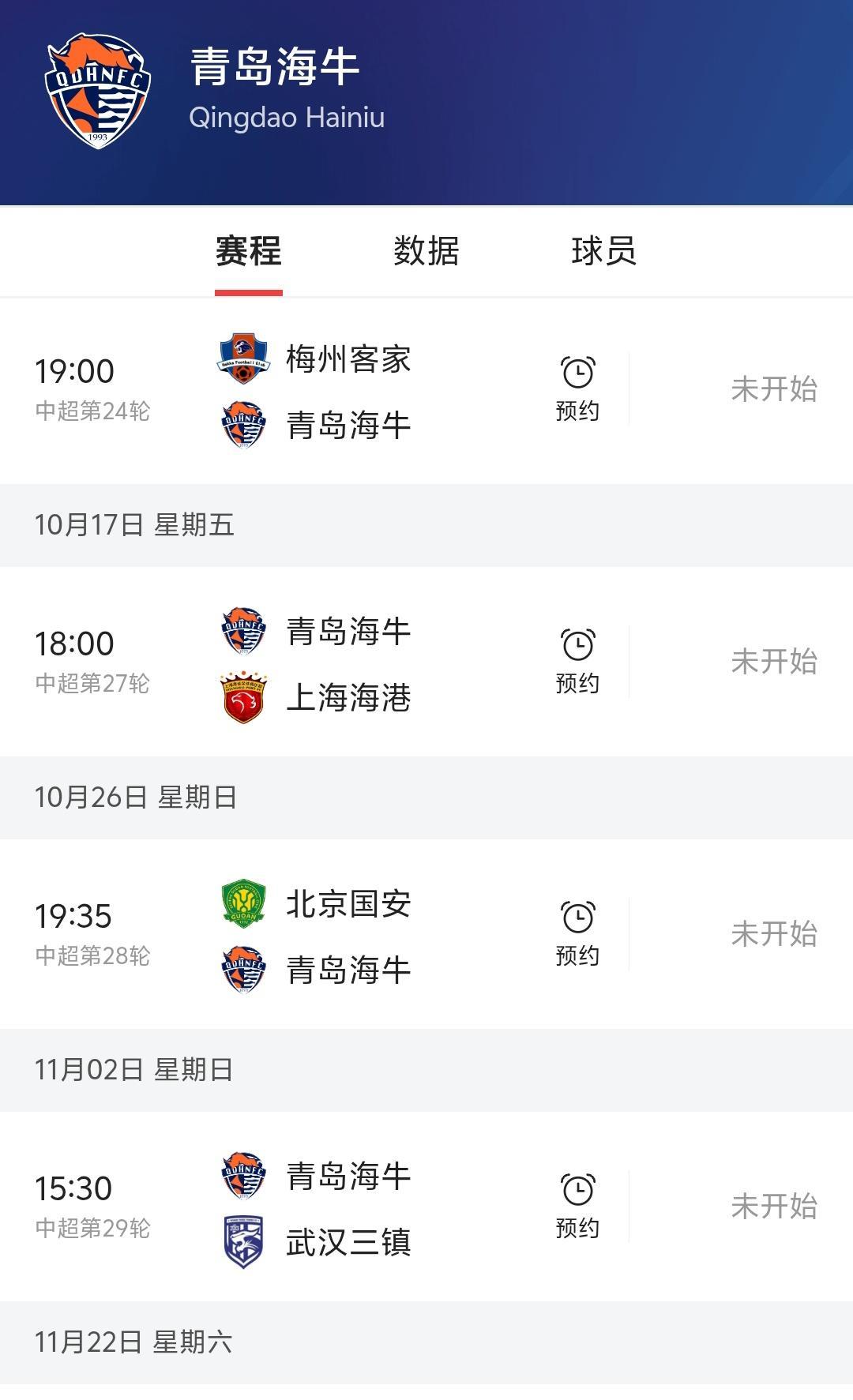Screen dimensions: 853x1400
Task: Switch to the 赛程 tab
Action: 248,252
